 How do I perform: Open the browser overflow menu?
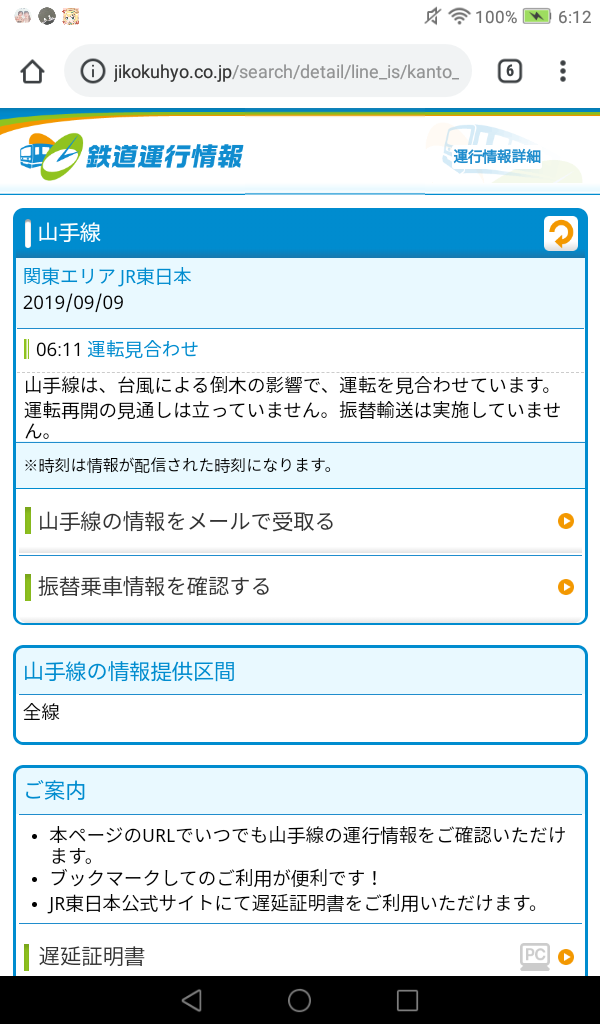click(563, 71)
